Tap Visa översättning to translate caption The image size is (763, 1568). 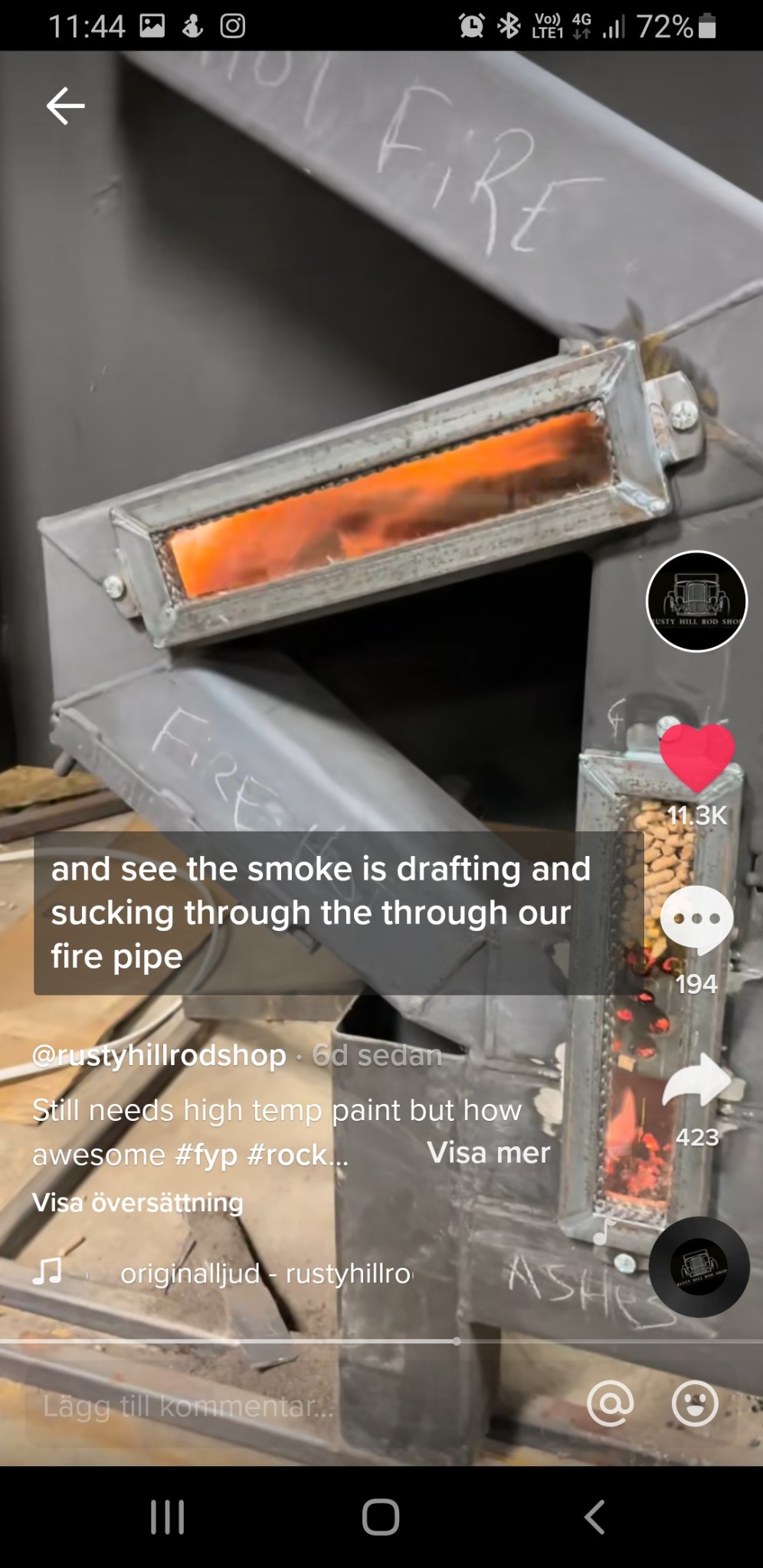tap(138, 1202)
